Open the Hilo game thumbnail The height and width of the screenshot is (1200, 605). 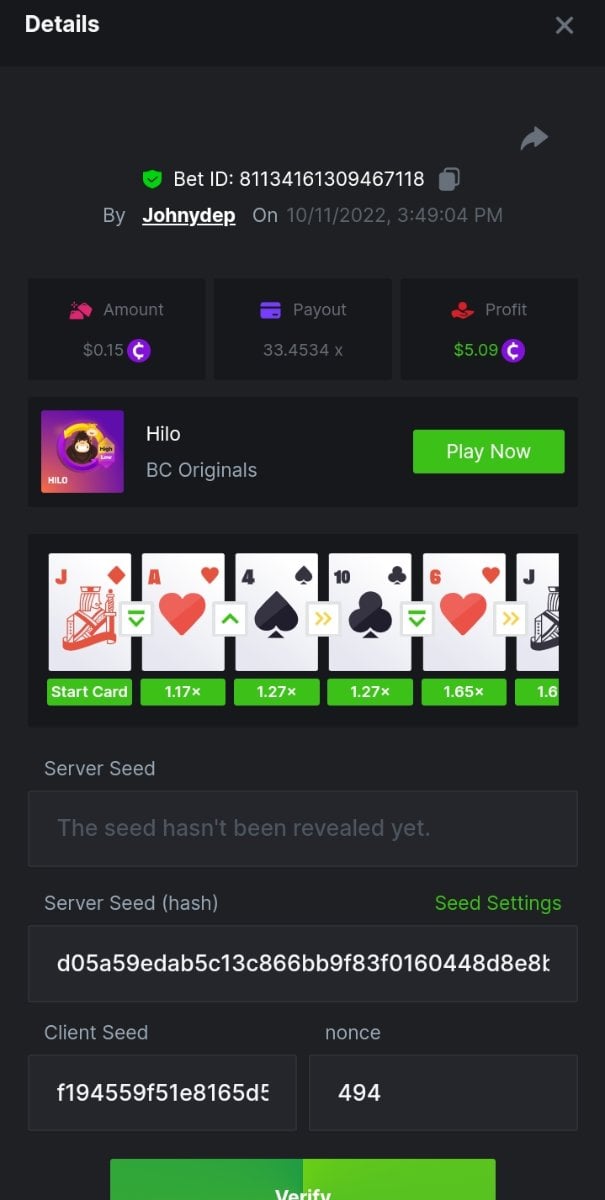tap(82, 452)
